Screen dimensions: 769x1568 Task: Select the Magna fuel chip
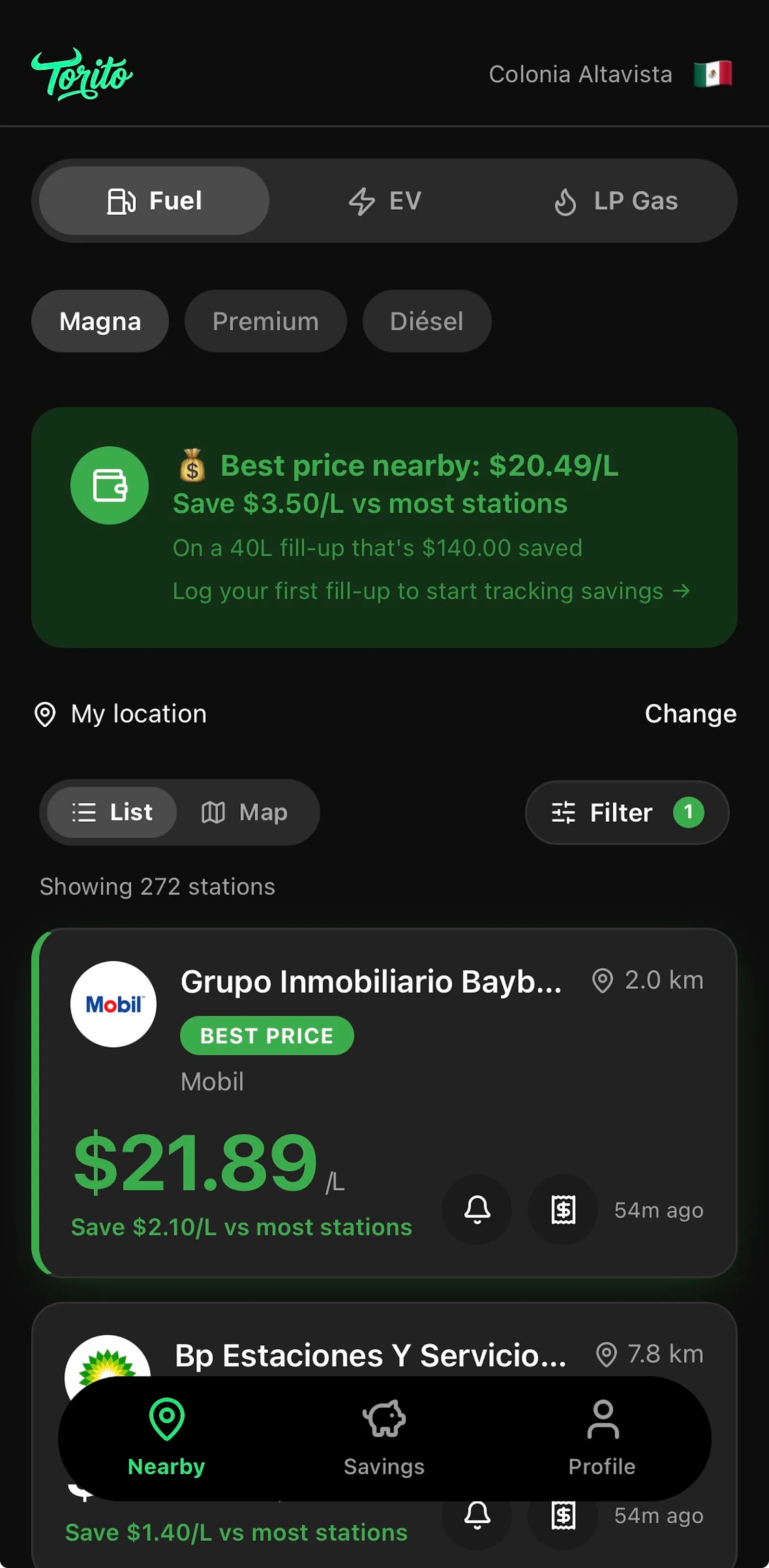coord(100,321)
